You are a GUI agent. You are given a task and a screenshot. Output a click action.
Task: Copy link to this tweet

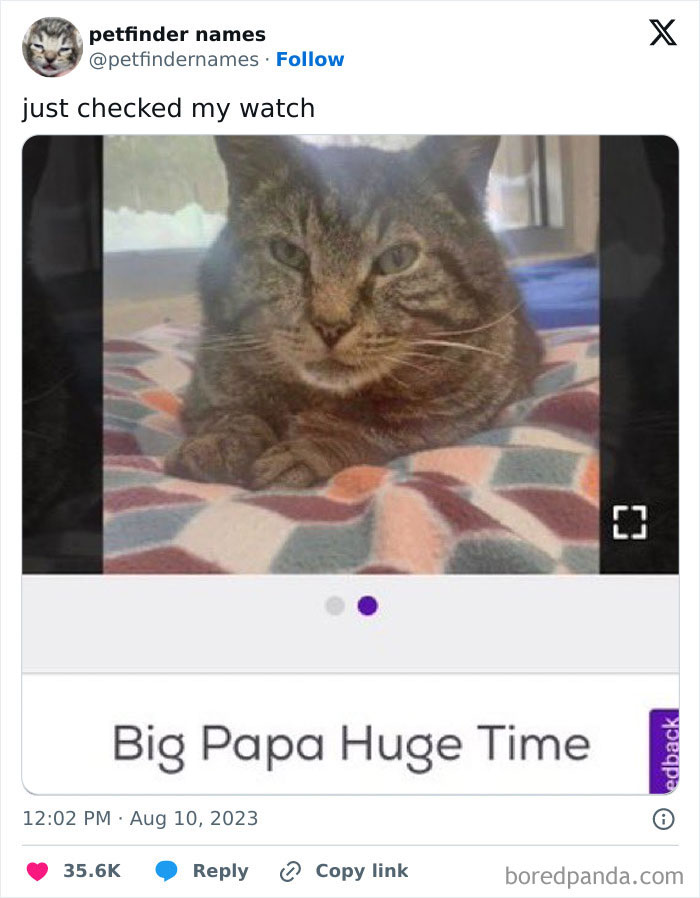tap(344, 871)
